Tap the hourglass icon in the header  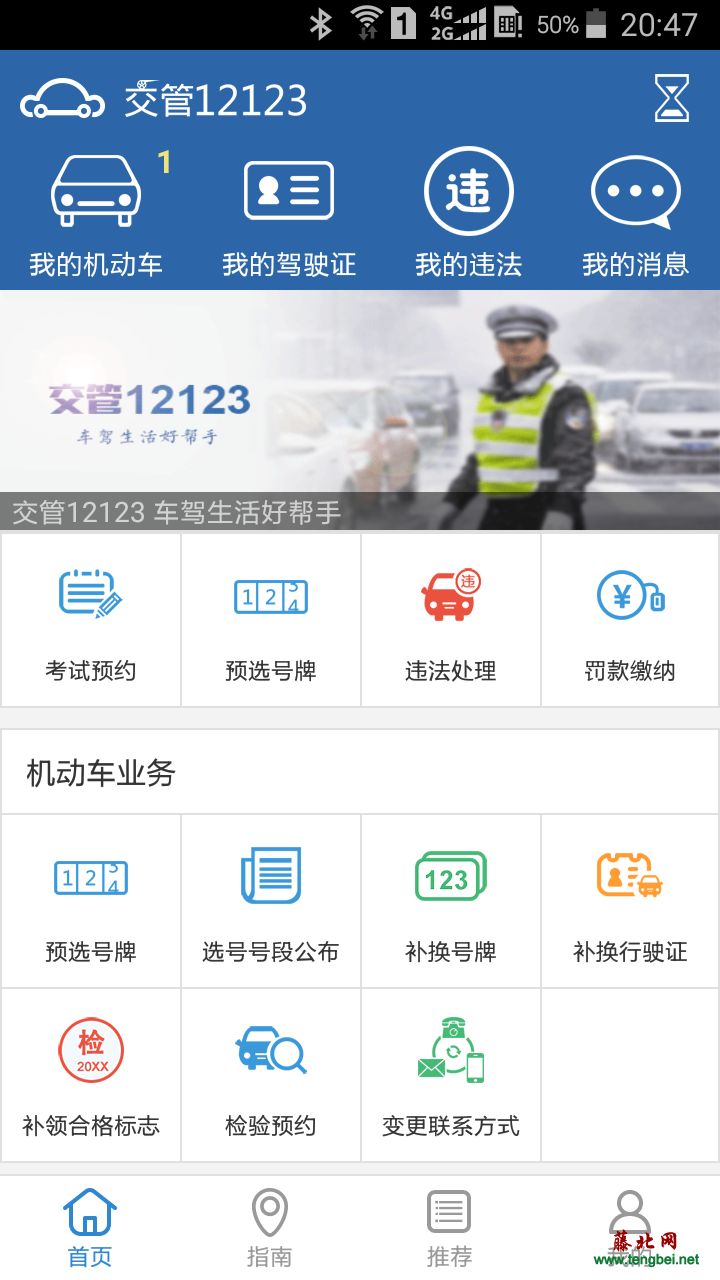tap(671, 98)
